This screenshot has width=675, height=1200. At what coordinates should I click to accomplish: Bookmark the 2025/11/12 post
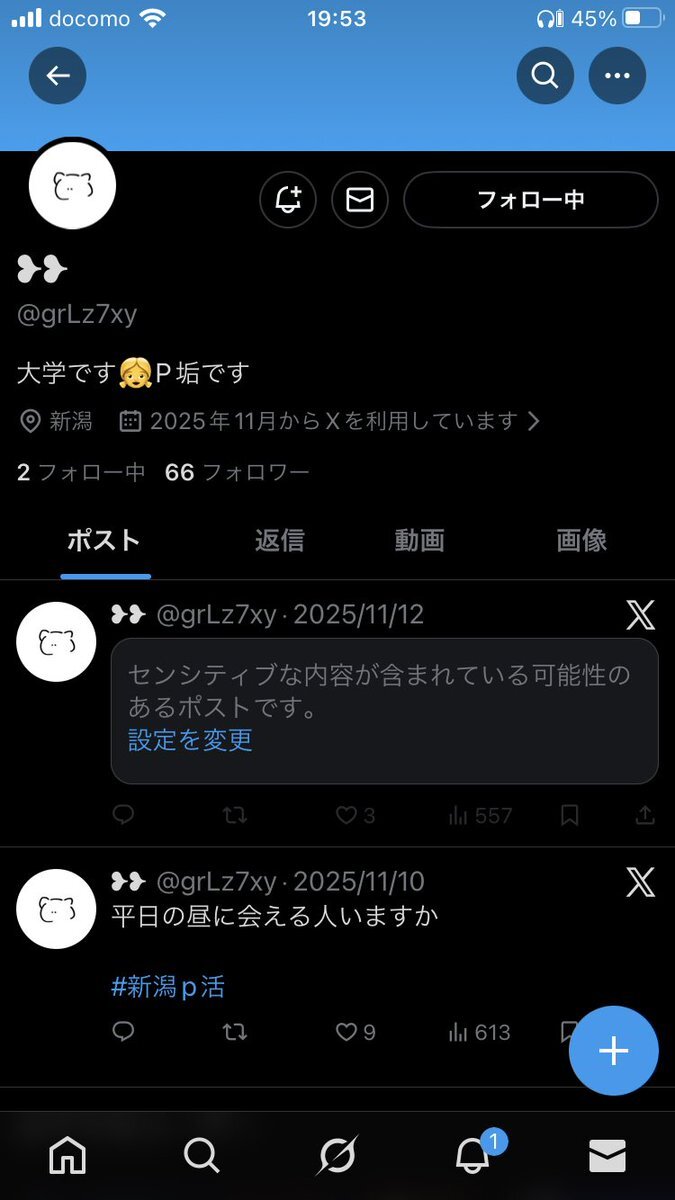569,816
